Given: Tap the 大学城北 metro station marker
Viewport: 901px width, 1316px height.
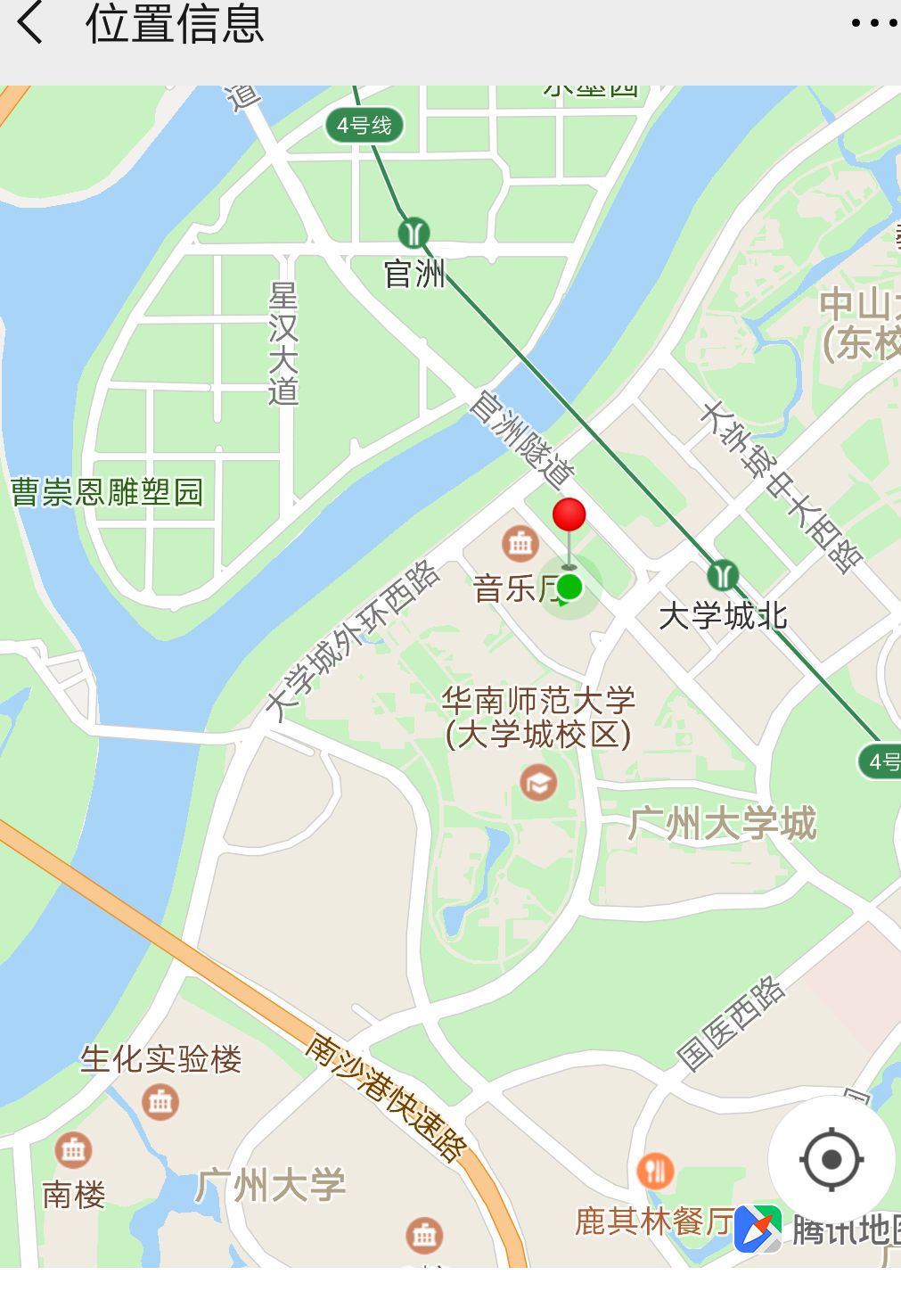Looking at the screenshot, I should (x=723, y=575).
